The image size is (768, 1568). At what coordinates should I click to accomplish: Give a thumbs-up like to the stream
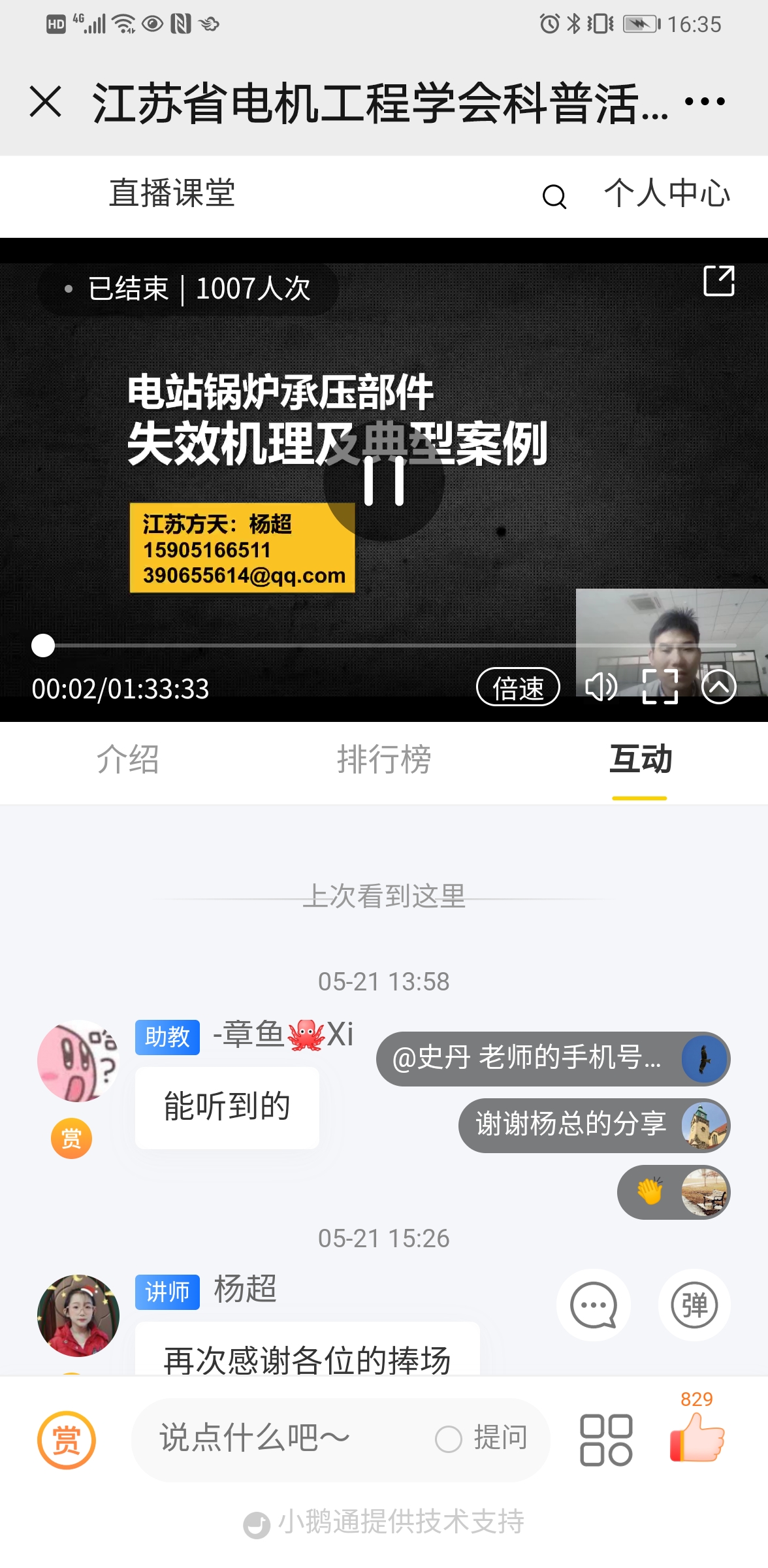click(x=696, y=1436)
